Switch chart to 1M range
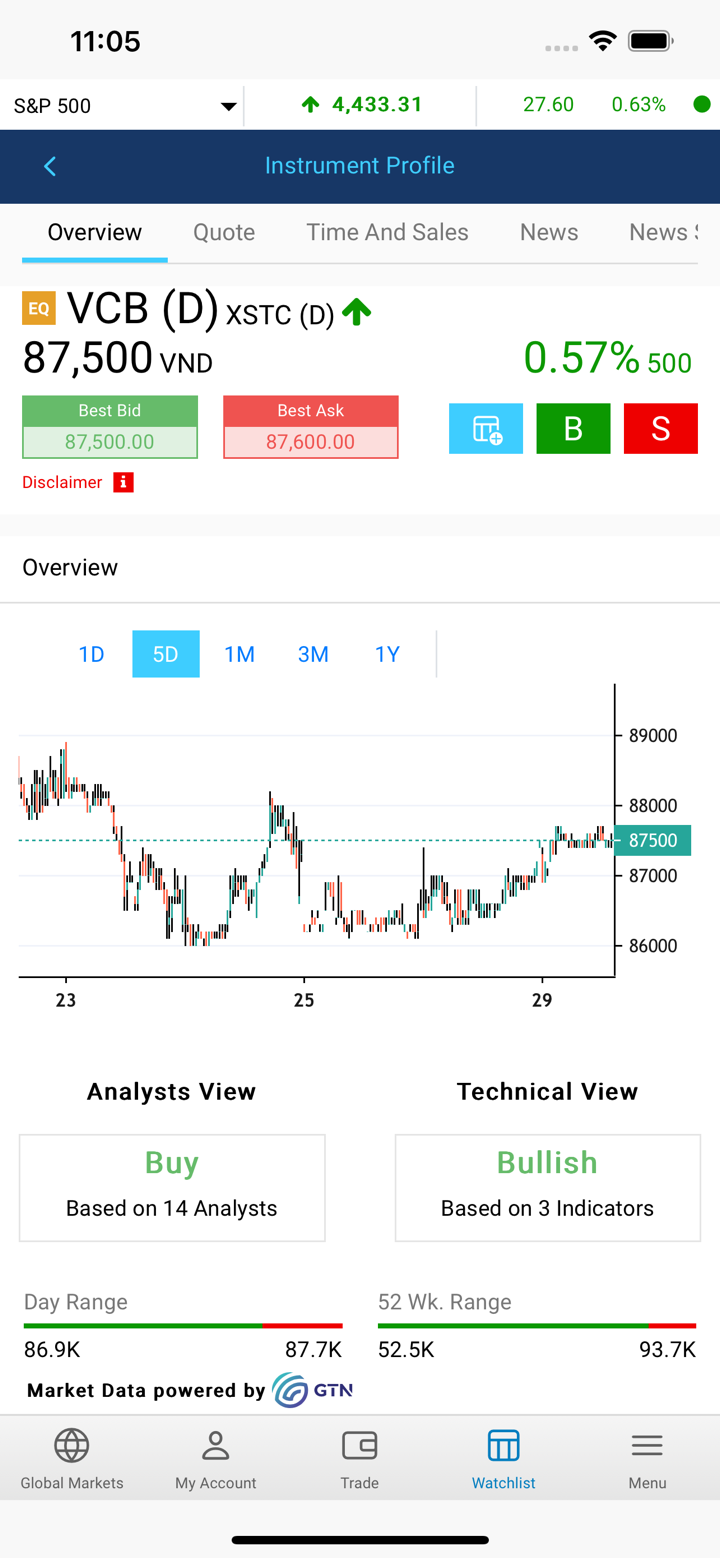 click(x=239, y=654)
